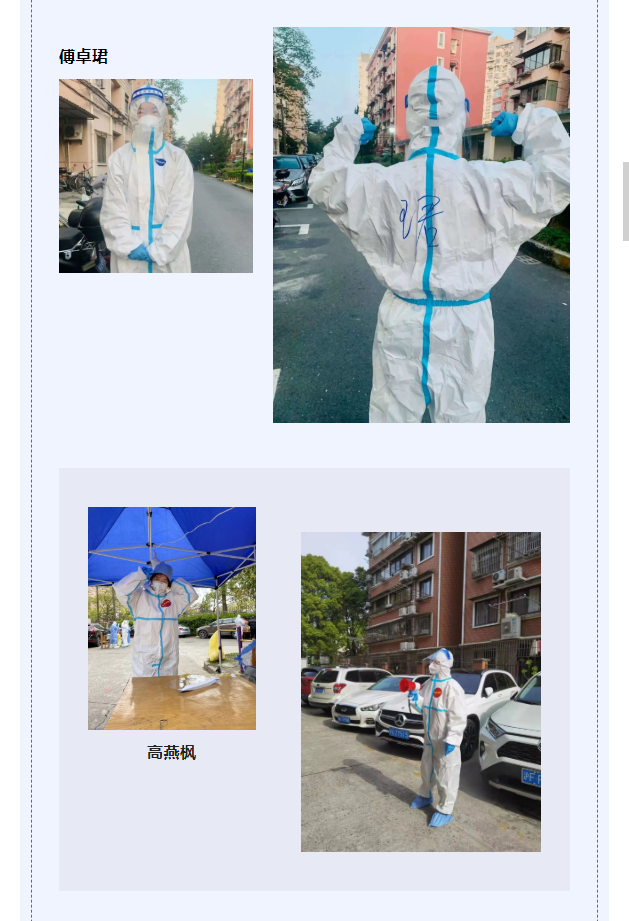The image size is (629, 921).
Task: Open the blue tent photo above 高燕枫
Action: [172, 618]
